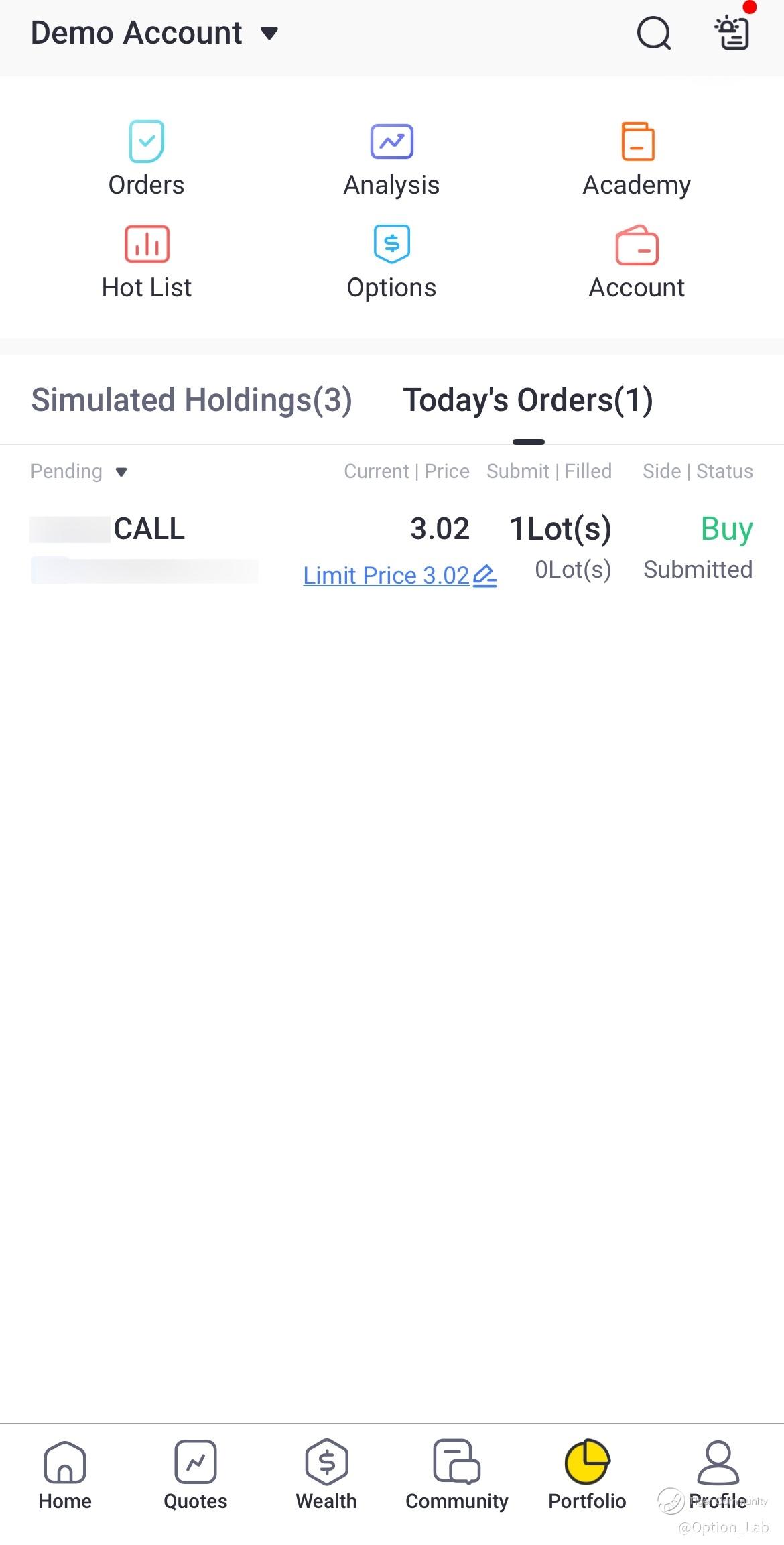Go to the Home tab
784x1545 pixels.
(65, 1475)
